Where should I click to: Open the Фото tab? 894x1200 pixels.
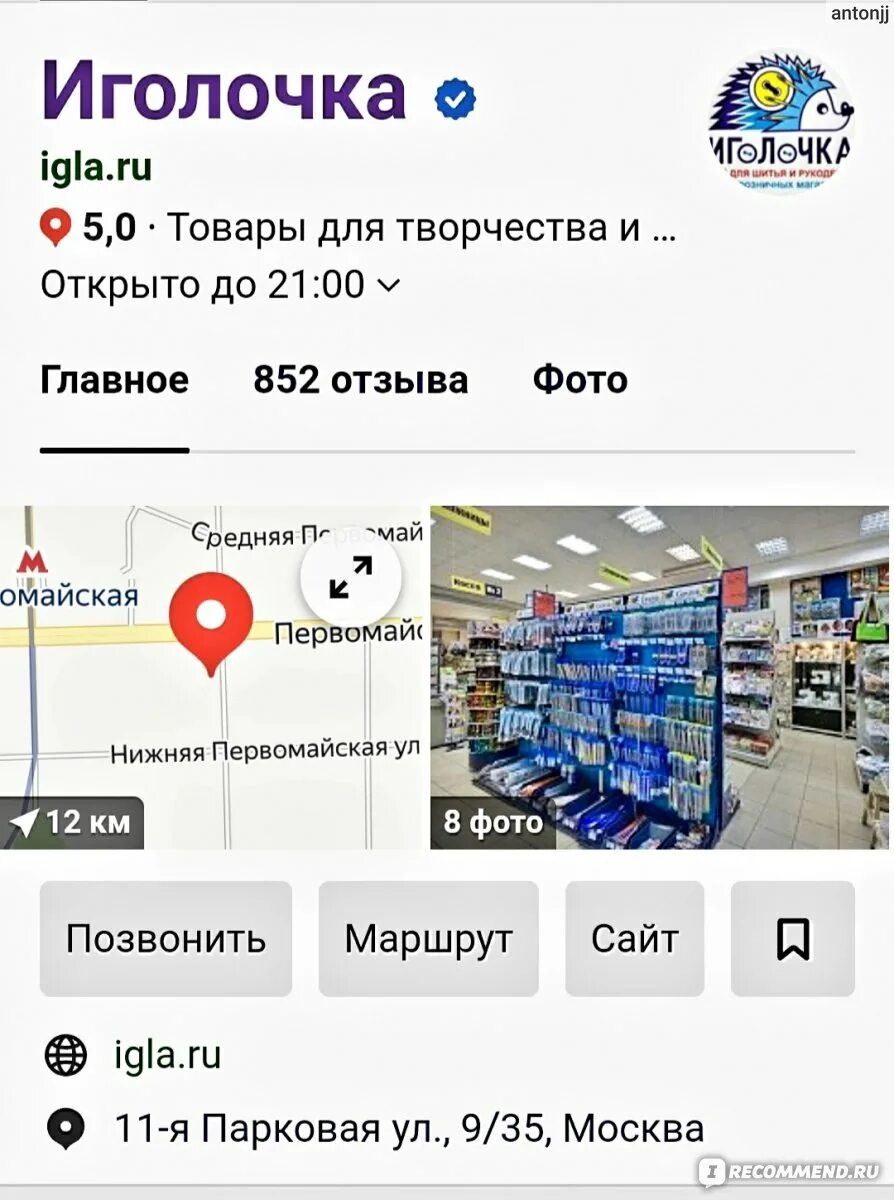(x=580, y=380)
